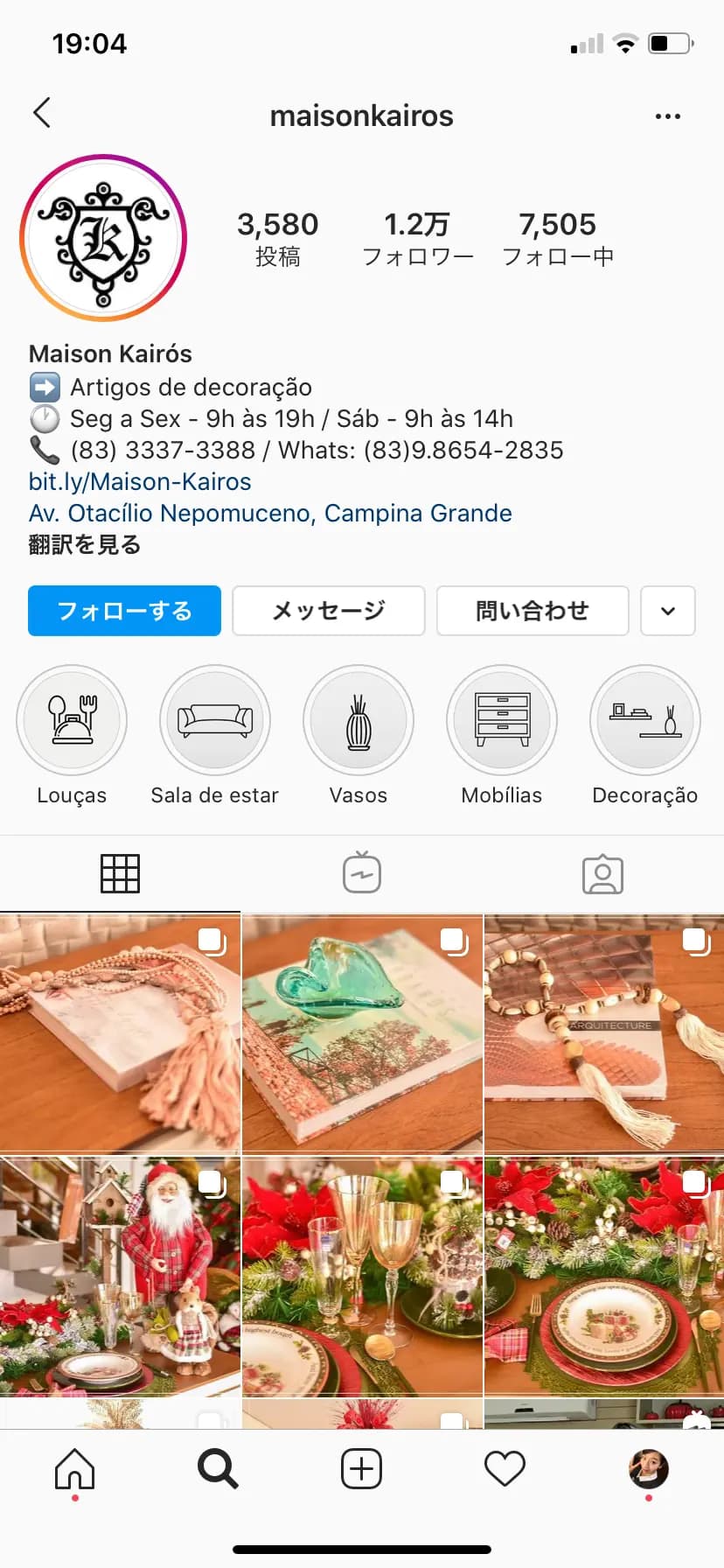Open the bit.ly/Maison-Kairos link
724x1568 pixels.
(140, 482)
